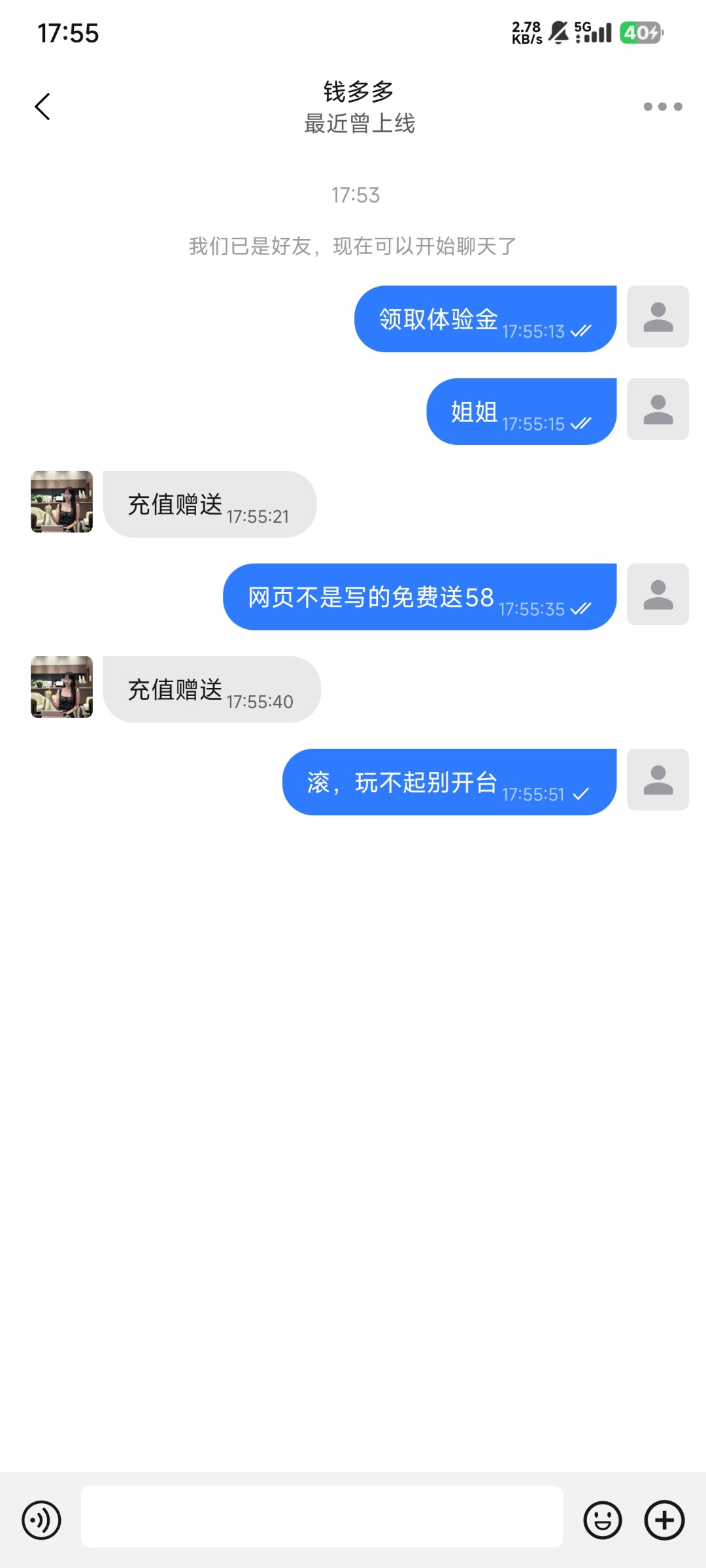
Task: Open 钱多多's avatar beside 充值赠送 17:55:21
Action: [x=62, y=502]
